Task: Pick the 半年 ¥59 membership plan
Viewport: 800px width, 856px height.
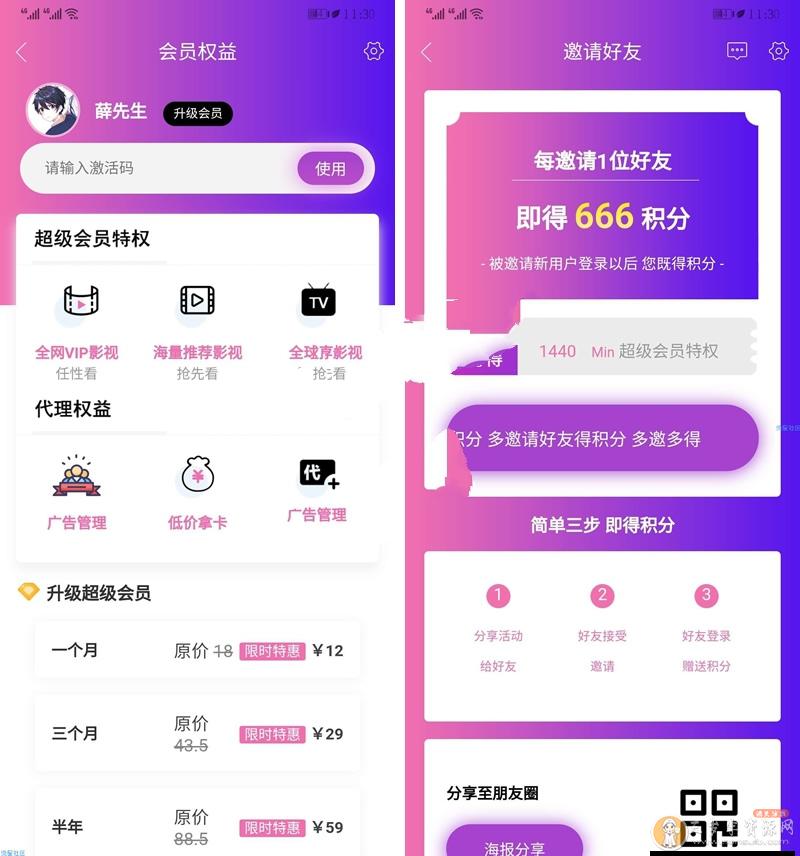Action: 197,827
